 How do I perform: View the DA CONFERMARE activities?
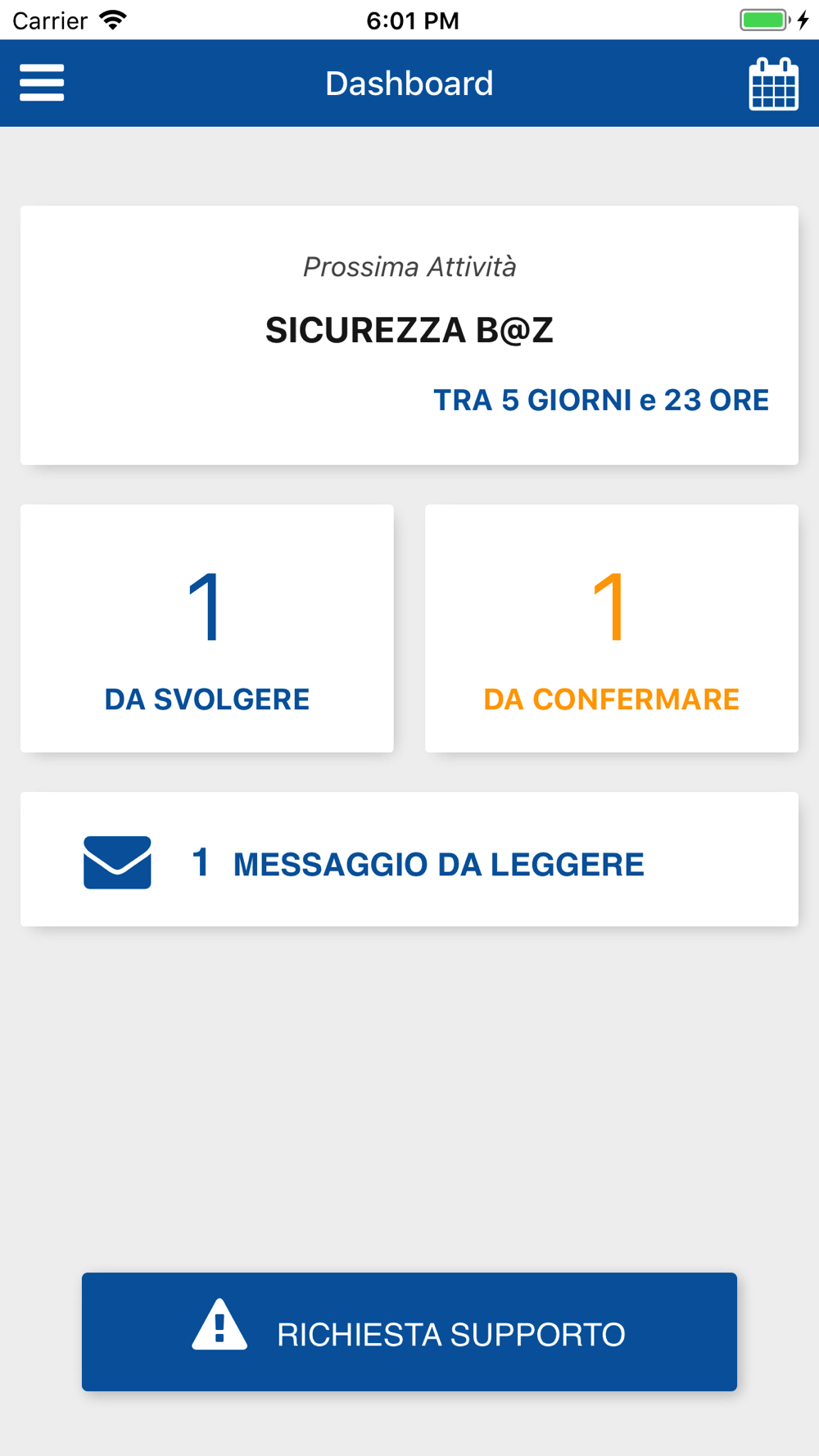(611, 628)
